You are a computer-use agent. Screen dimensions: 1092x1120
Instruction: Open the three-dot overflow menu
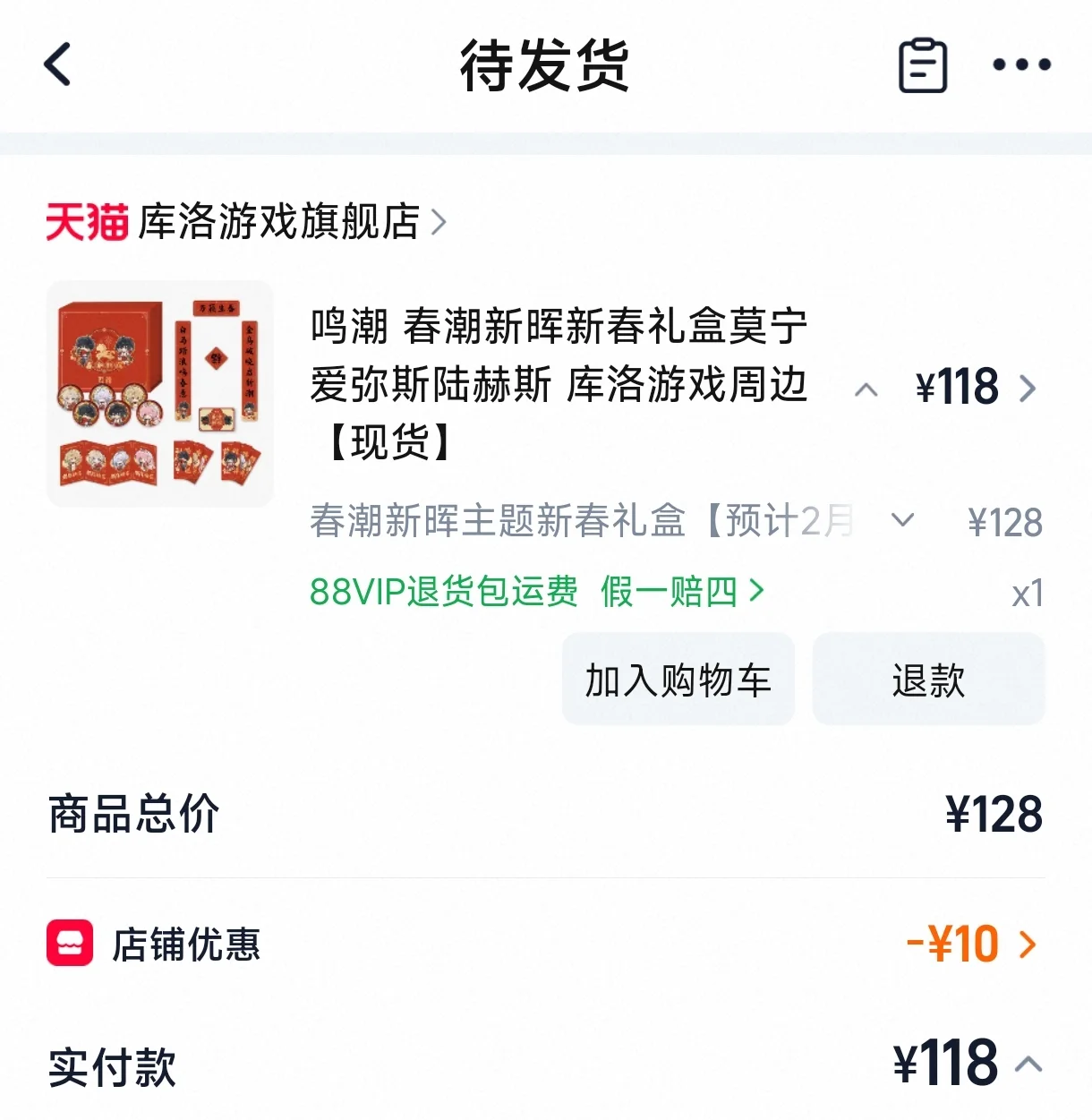tap(1021, 64)
